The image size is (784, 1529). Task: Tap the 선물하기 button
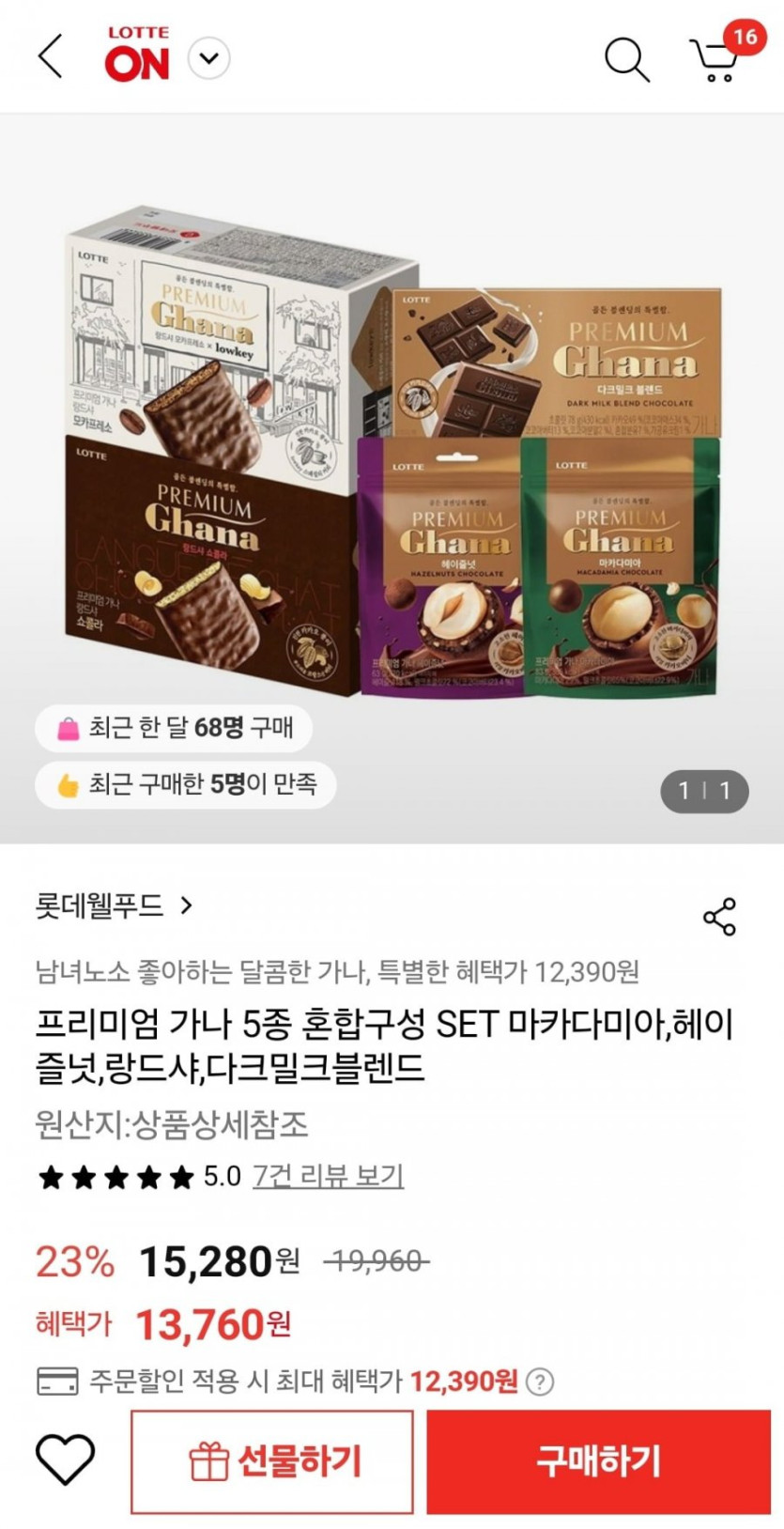(272, 1461)
